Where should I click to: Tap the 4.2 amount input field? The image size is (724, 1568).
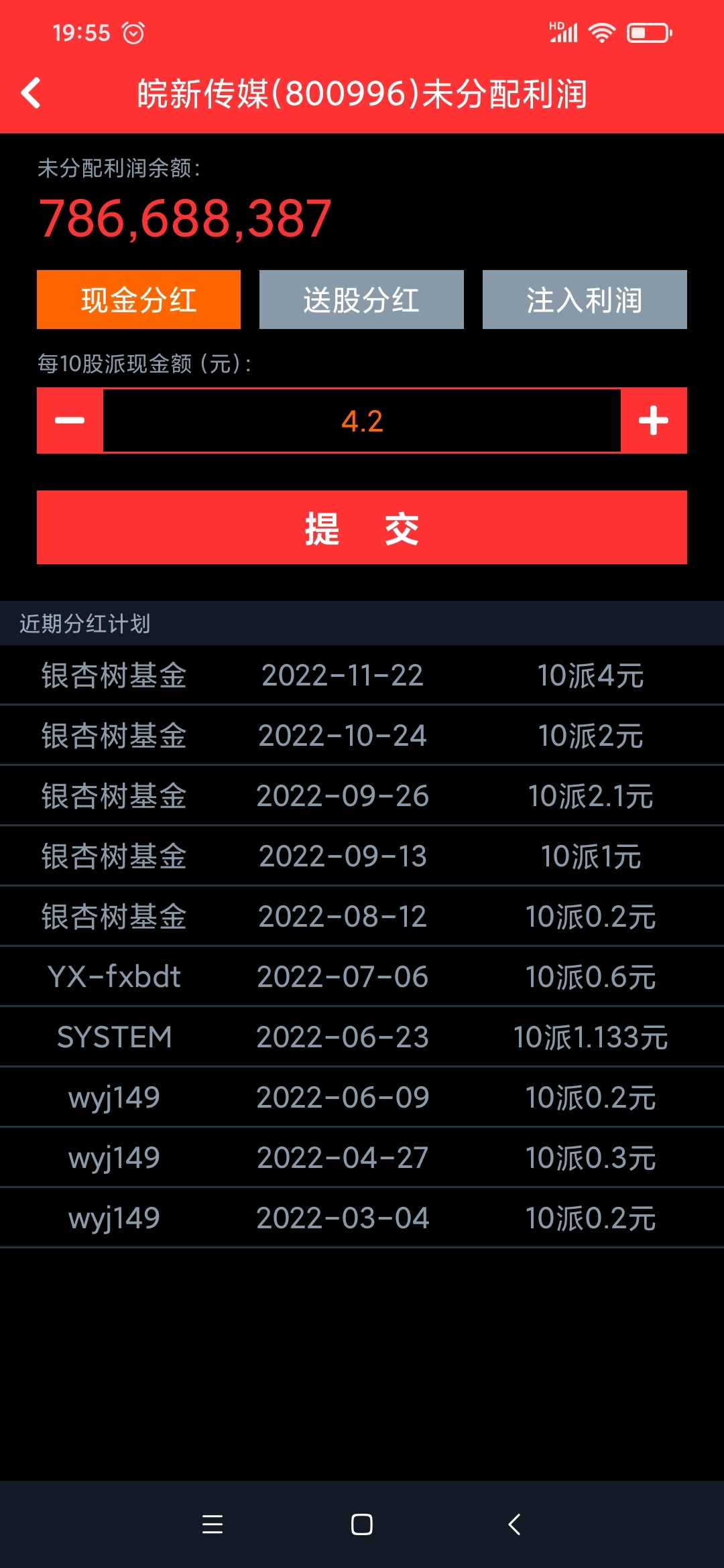[362, 421]
